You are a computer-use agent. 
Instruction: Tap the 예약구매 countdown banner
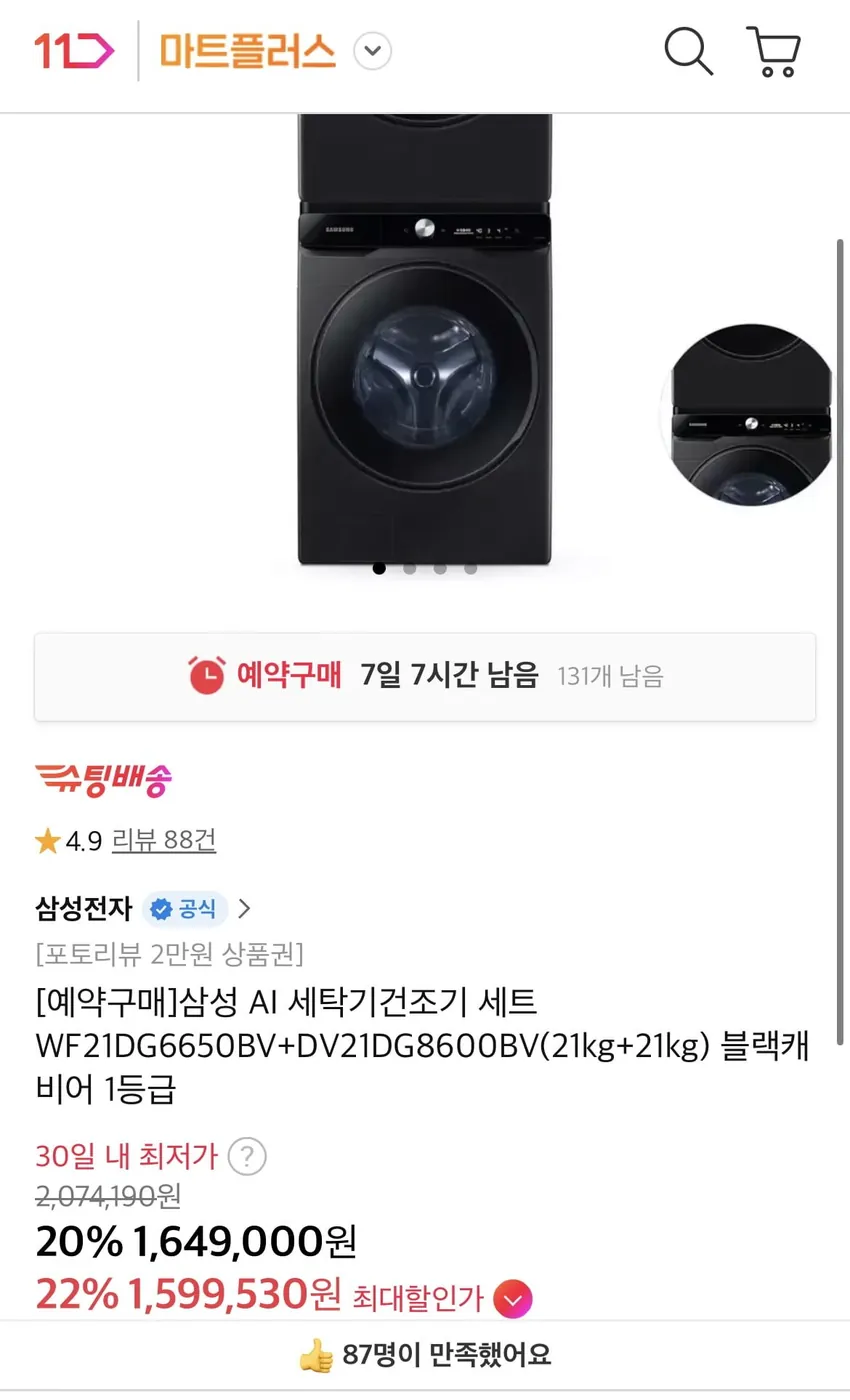click(x=425, y=676)
